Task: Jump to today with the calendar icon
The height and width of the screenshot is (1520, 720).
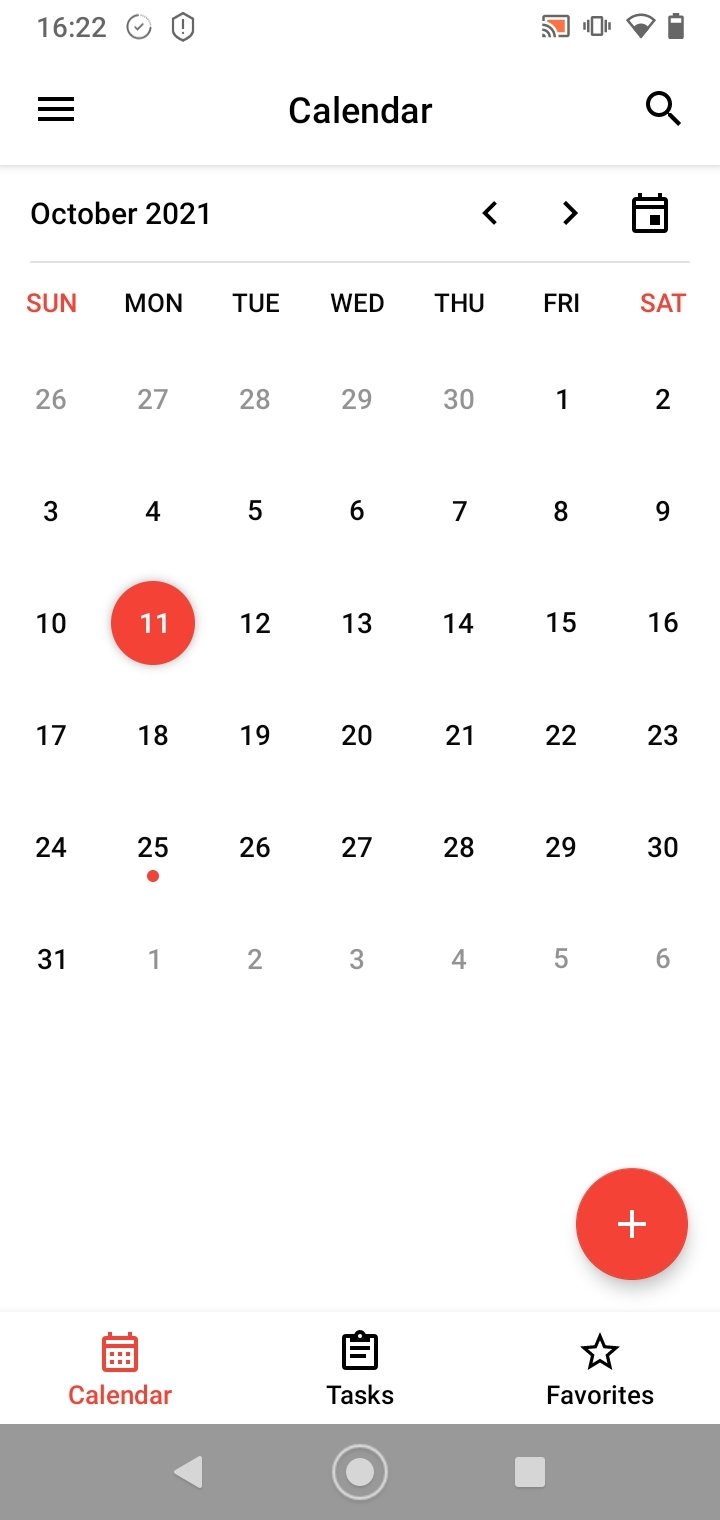Action: click(650, 213)
